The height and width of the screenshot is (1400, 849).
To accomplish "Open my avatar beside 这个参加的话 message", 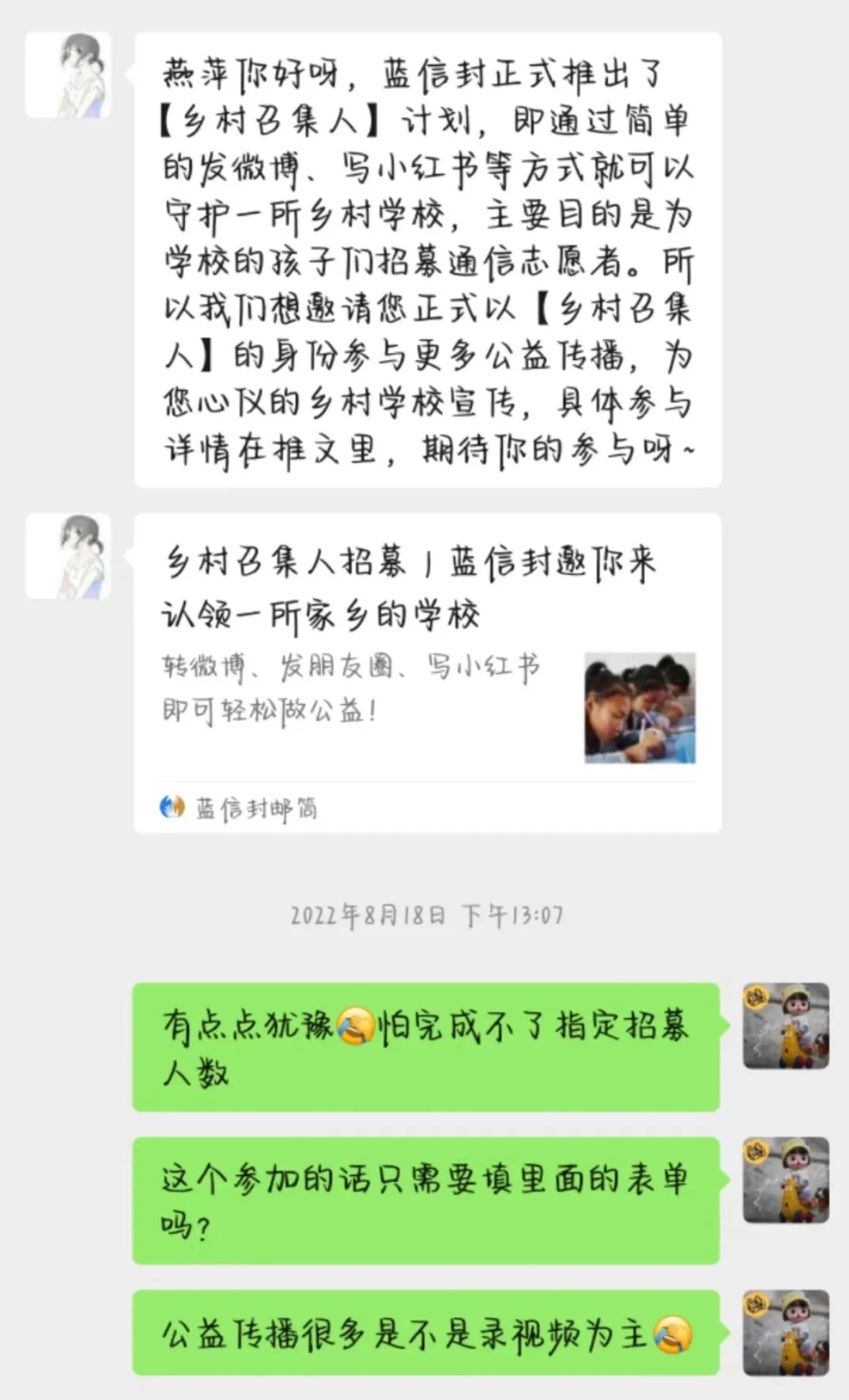I will (786, 1180).
